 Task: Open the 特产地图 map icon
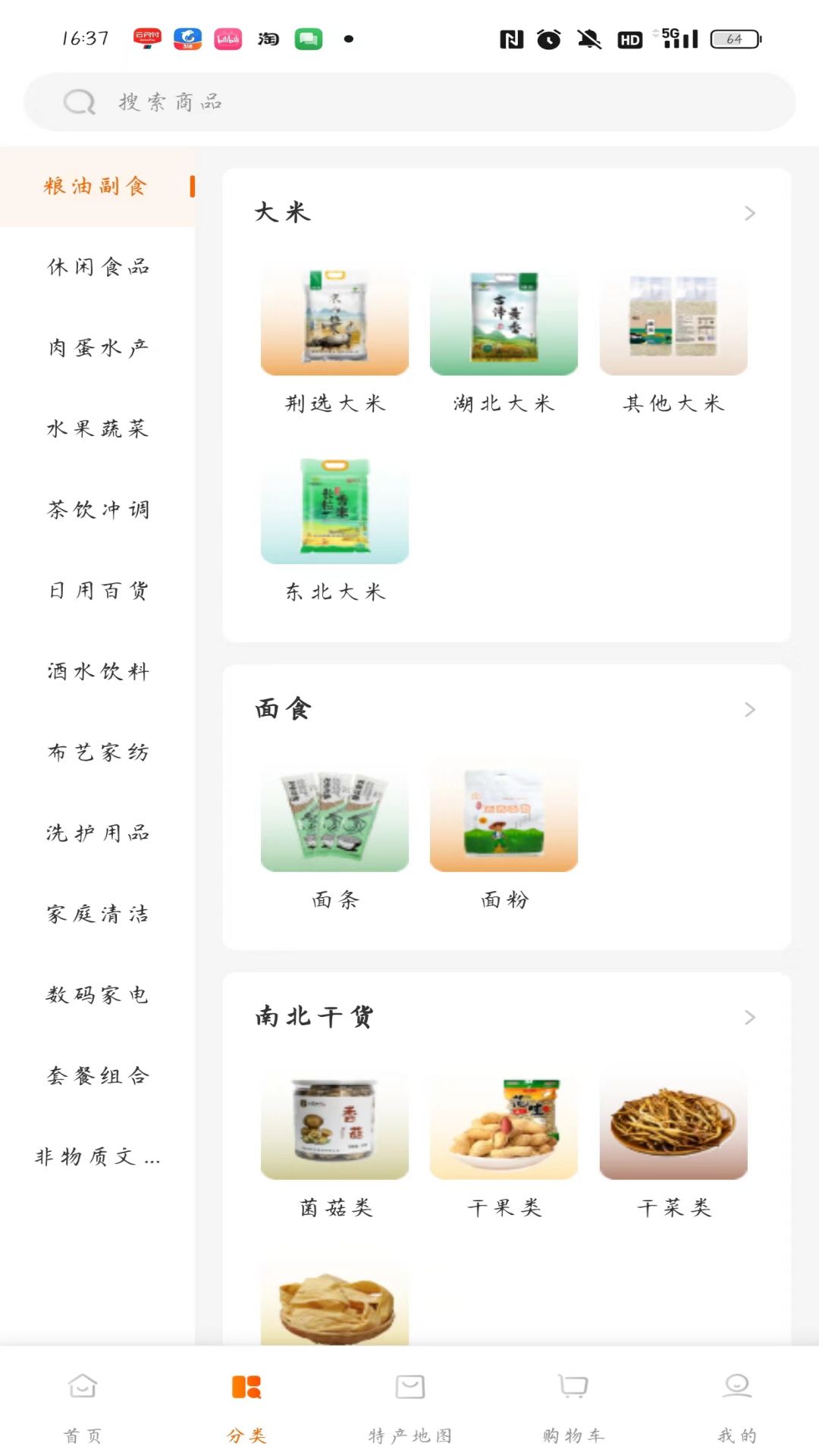point(409,1385)
